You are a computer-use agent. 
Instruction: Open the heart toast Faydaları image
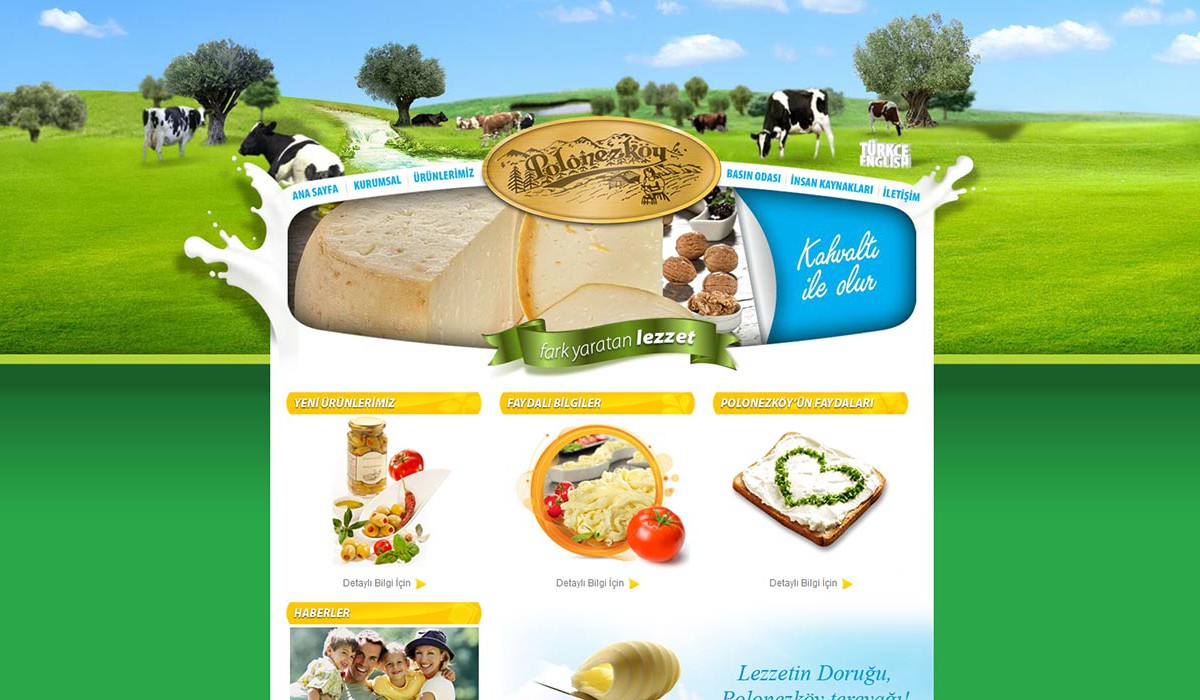(x=809, y=488)
